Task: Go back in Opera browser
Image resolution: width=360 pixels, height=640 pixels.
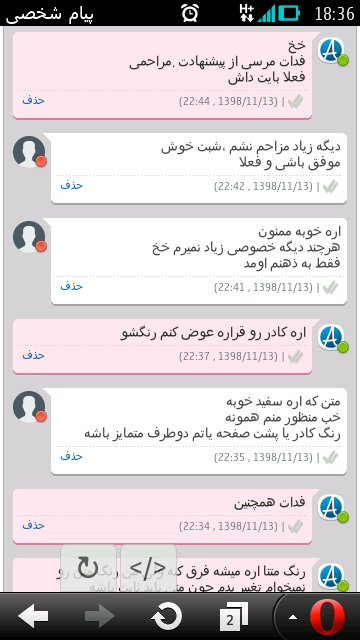Action: click(33, 616)
